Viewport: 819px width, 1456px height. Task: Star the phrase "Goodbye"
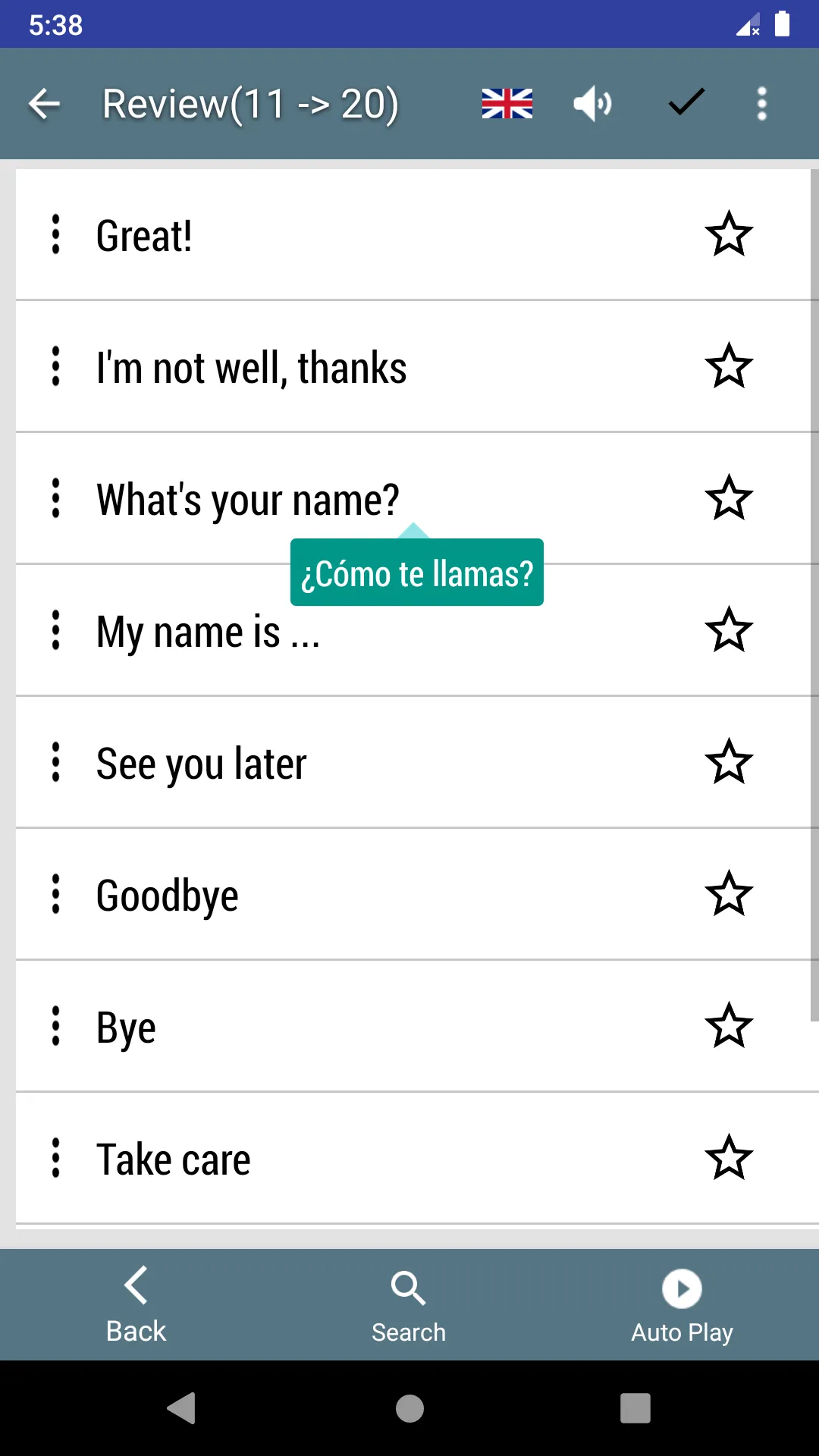click(x=729, y=894)
